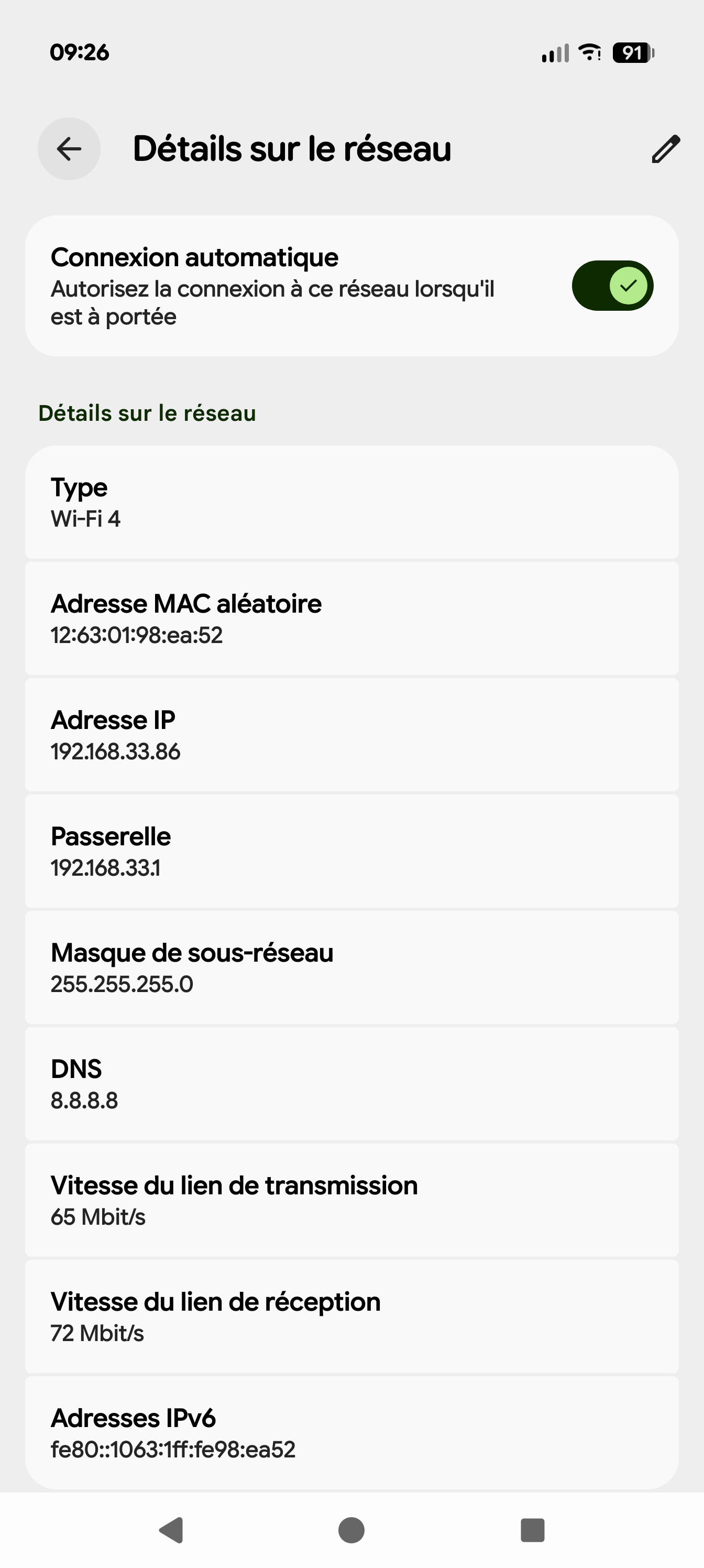Tap the system home button
The image size is (704, 1568).
pyautogui.click(x=351, y=1530)
